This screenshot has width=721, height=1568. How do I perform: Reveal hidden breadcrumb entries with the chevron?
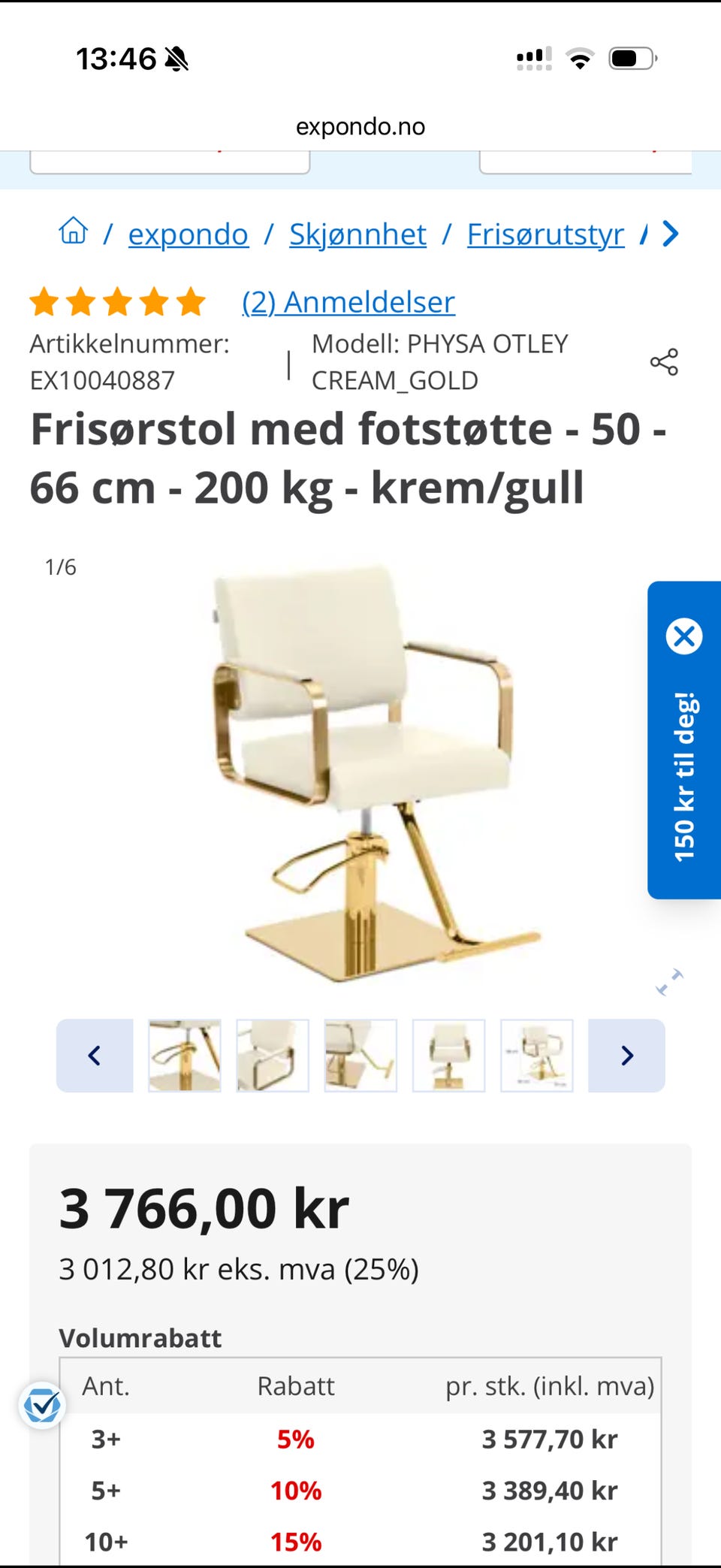(x=669, y=234)
